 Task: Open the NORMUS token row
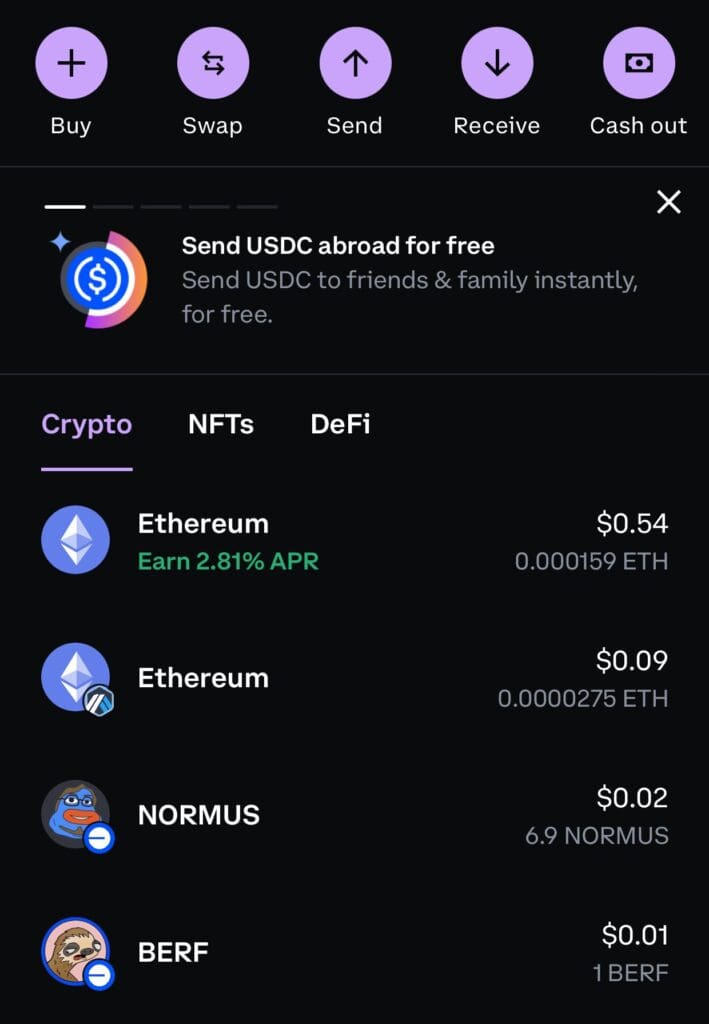[354, 815]
